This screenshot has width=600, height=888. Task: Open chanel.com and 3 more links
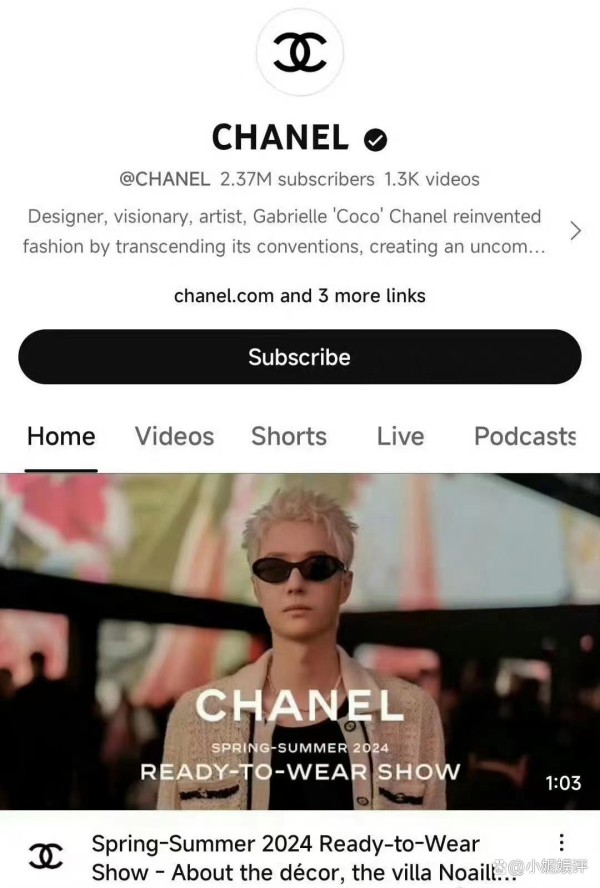coord(299,296)
